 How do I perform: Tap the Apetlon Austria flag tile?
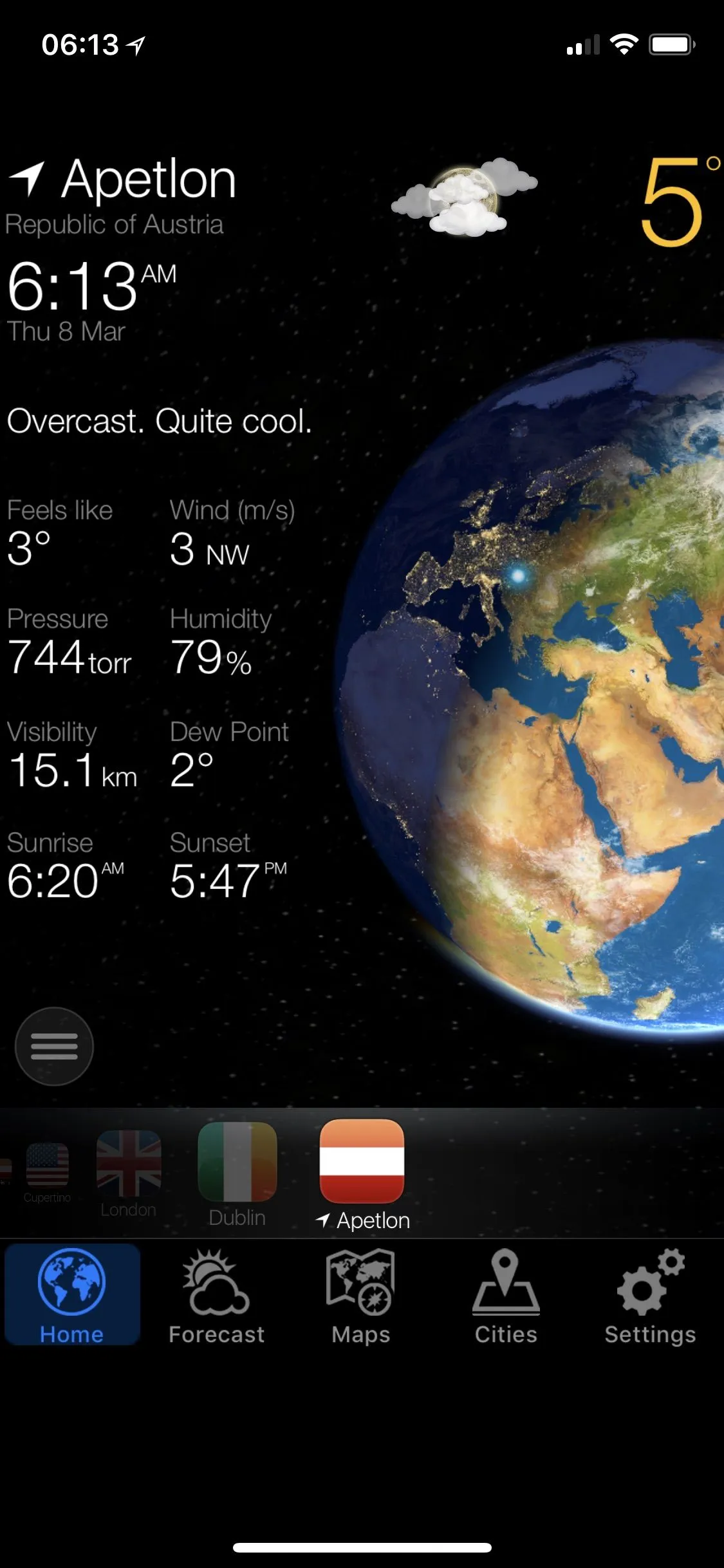[x=362, y=1161]
